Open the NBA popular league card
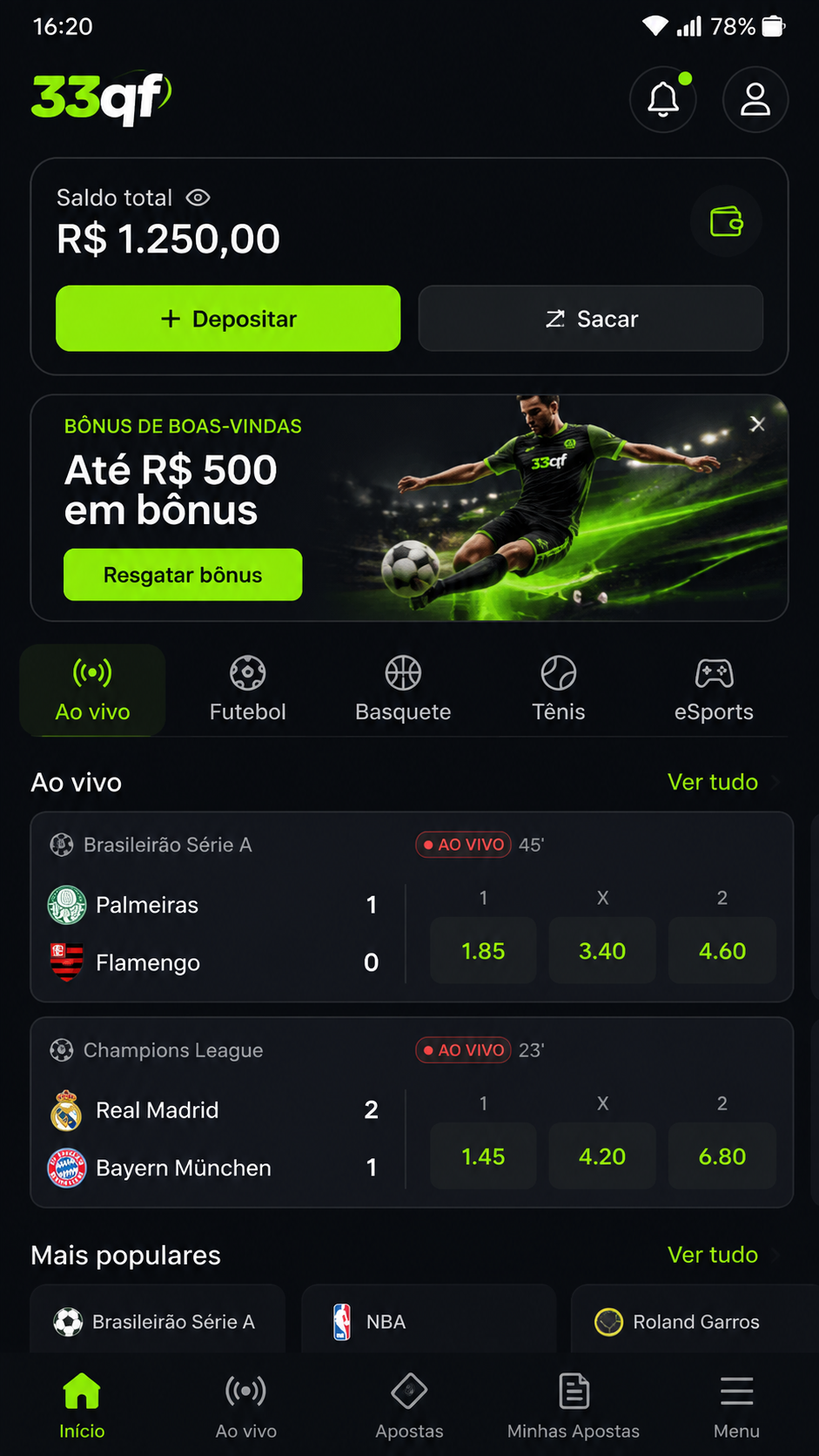Image resolution: width=819 pixels, height=1456 pixels. click(x=428, y=1320)
